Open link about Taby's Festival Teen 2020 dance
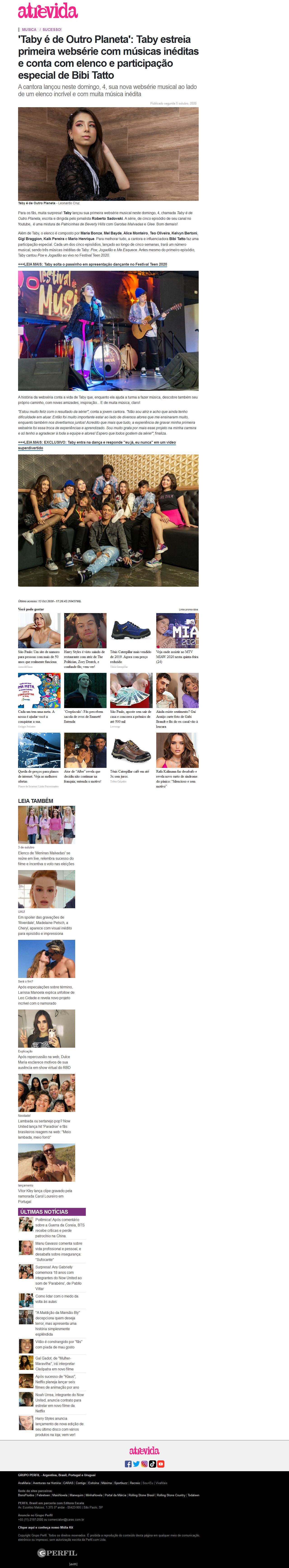The width and height of the screenshot is (289, 1568). 93,264
